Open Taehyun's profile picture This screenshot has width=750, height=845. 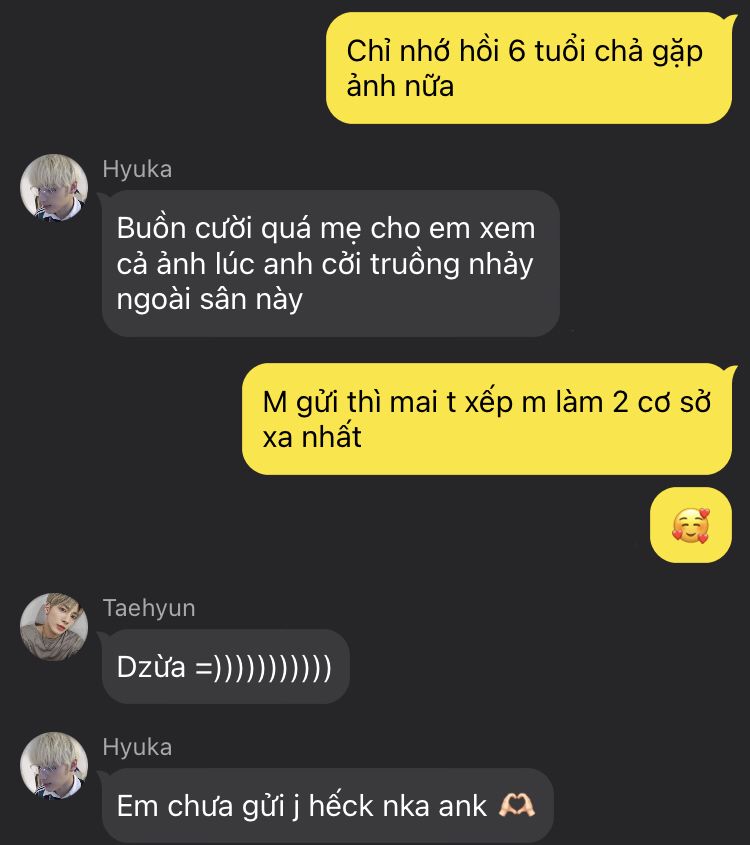(54, 626)
